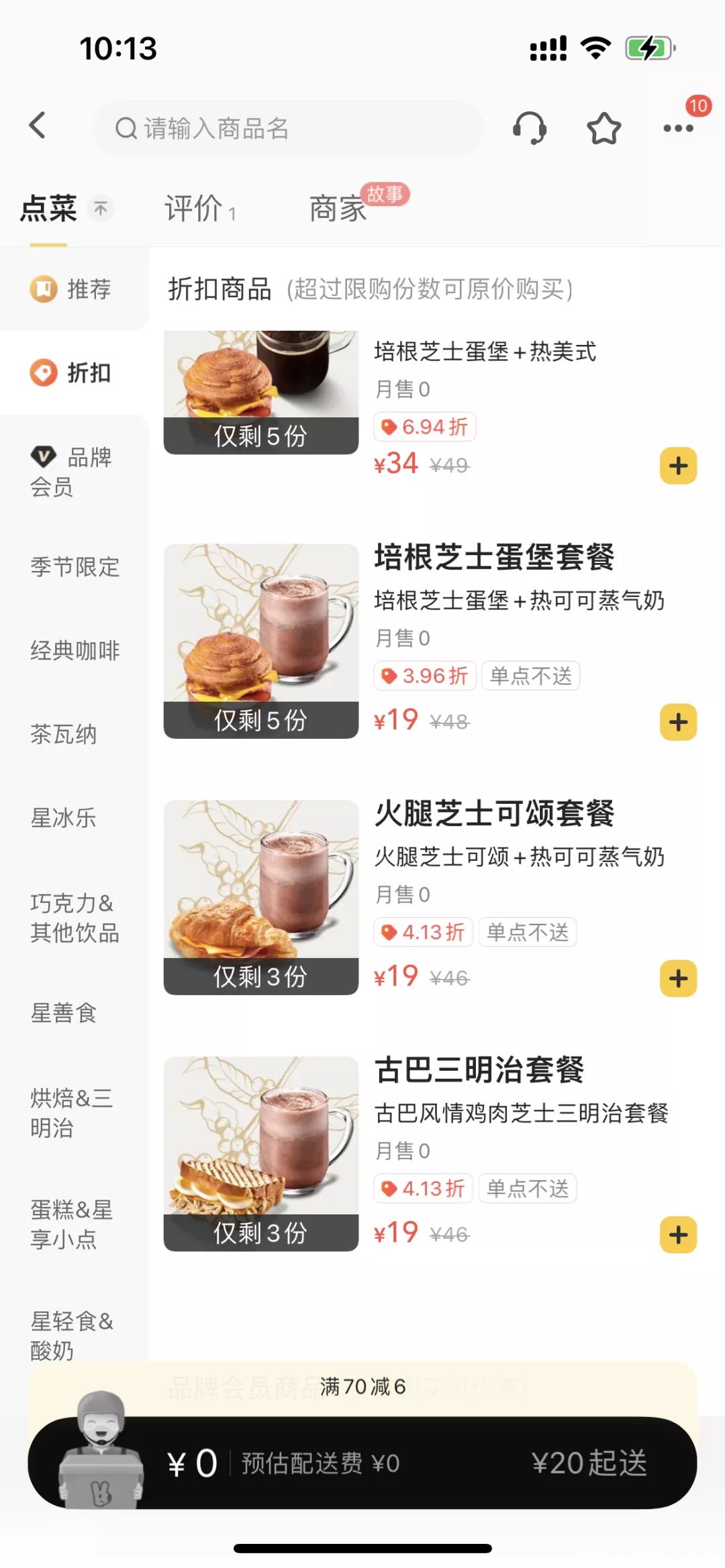This screenshot has width=725, height=1568.
Task: Select the 星冰乐 category
Action: (64, 818)
